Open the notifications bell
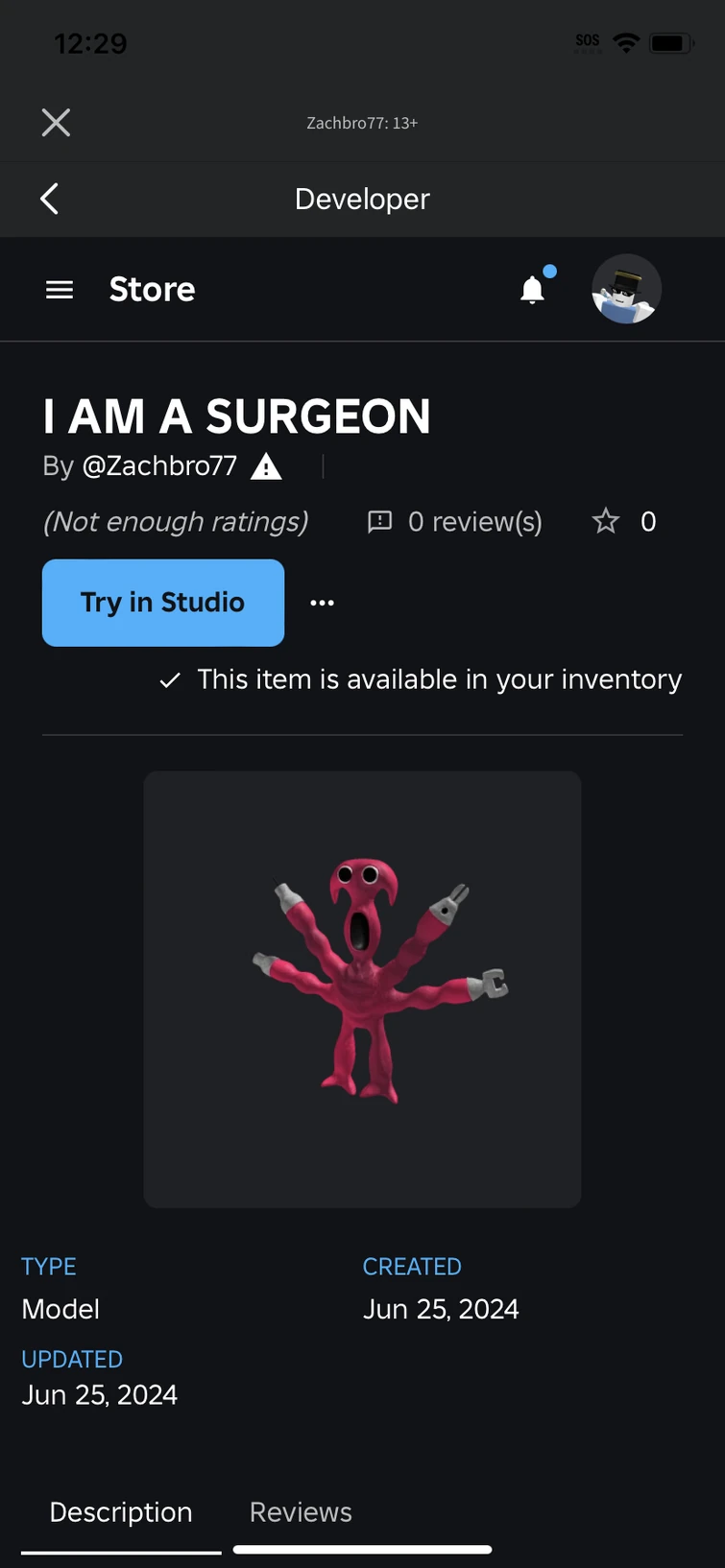Screen dimensions: 725x1568 pos(532,290)
